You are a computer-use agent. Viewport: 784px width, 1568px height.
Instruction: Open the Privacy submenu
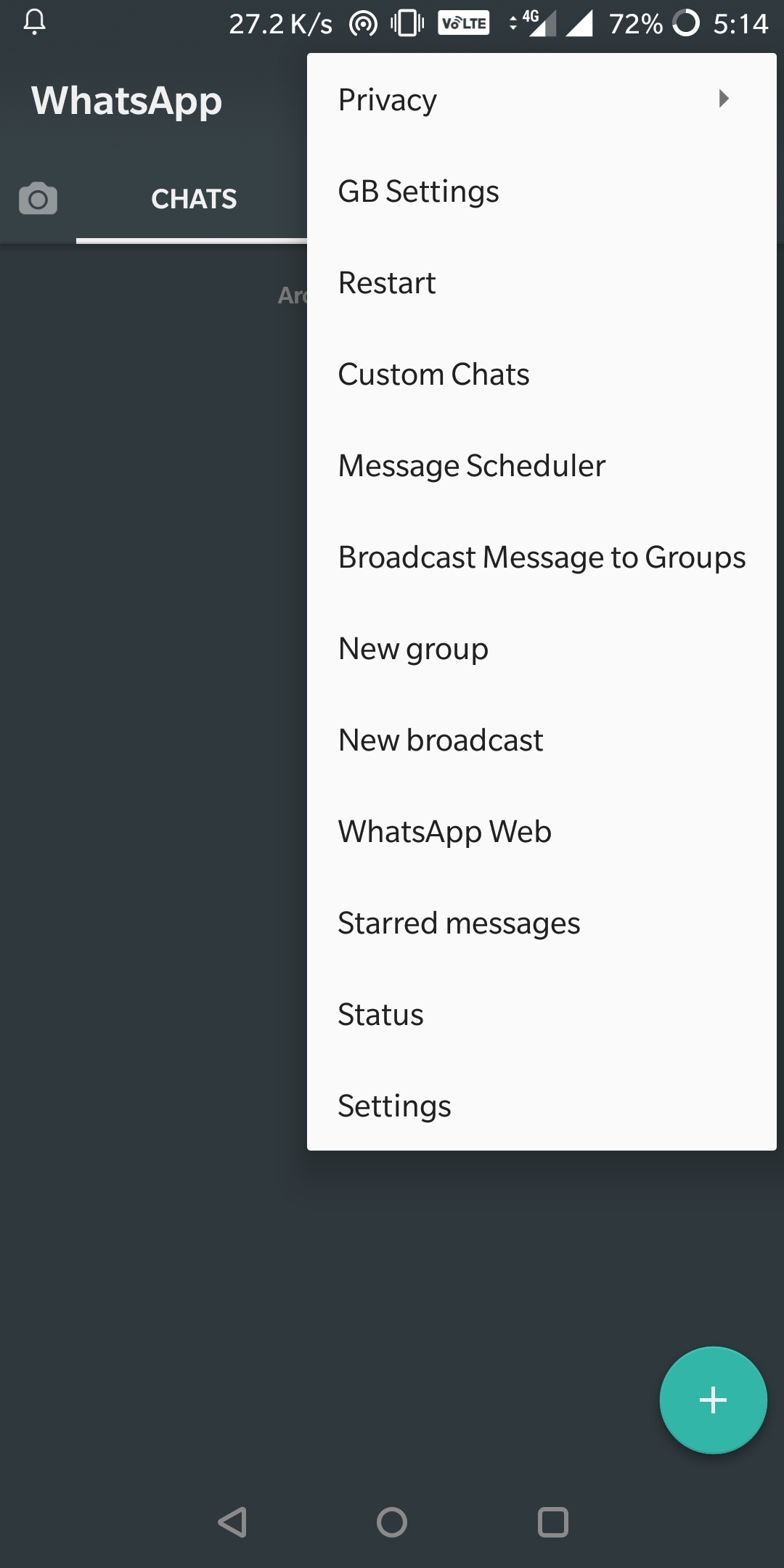pos(542,99)
